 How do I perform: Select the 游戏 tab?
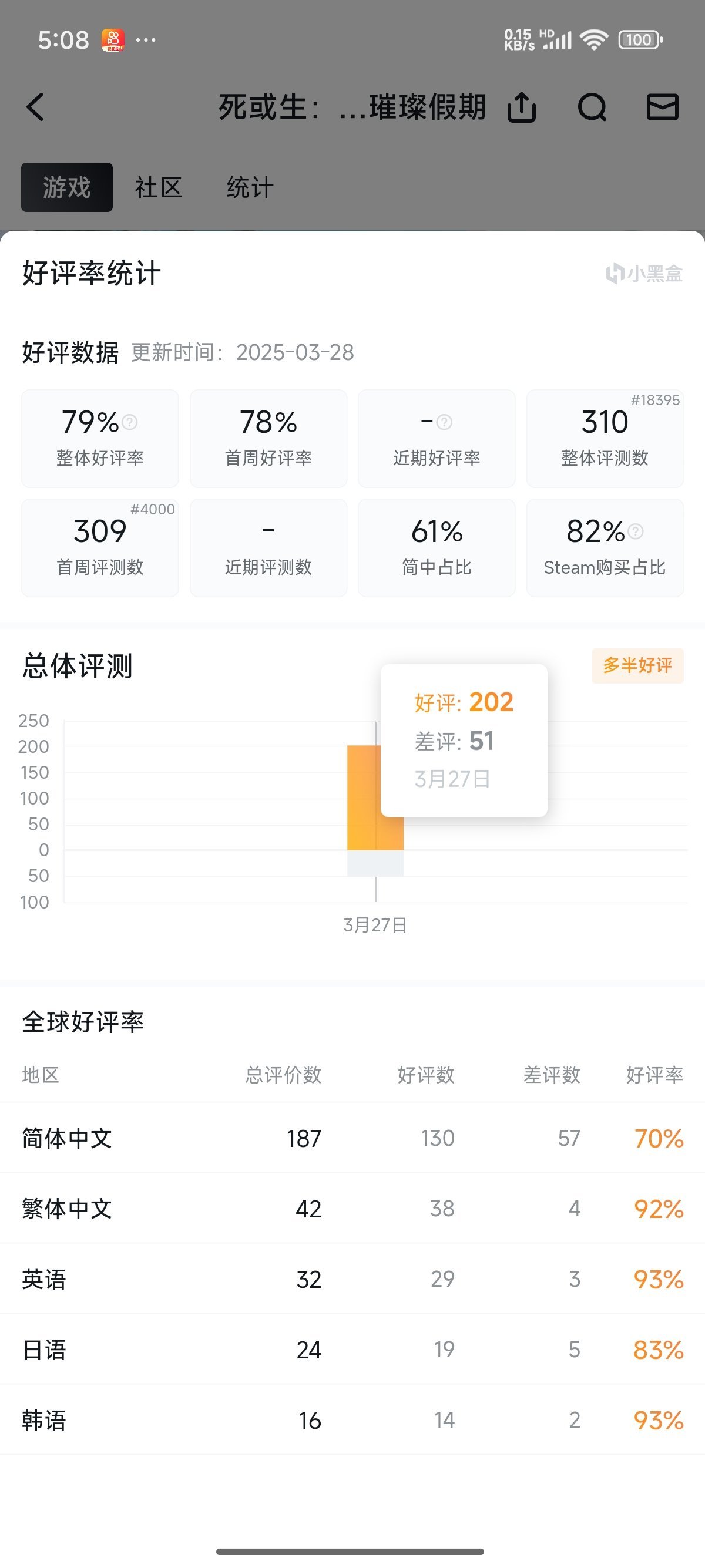point(67,187)
